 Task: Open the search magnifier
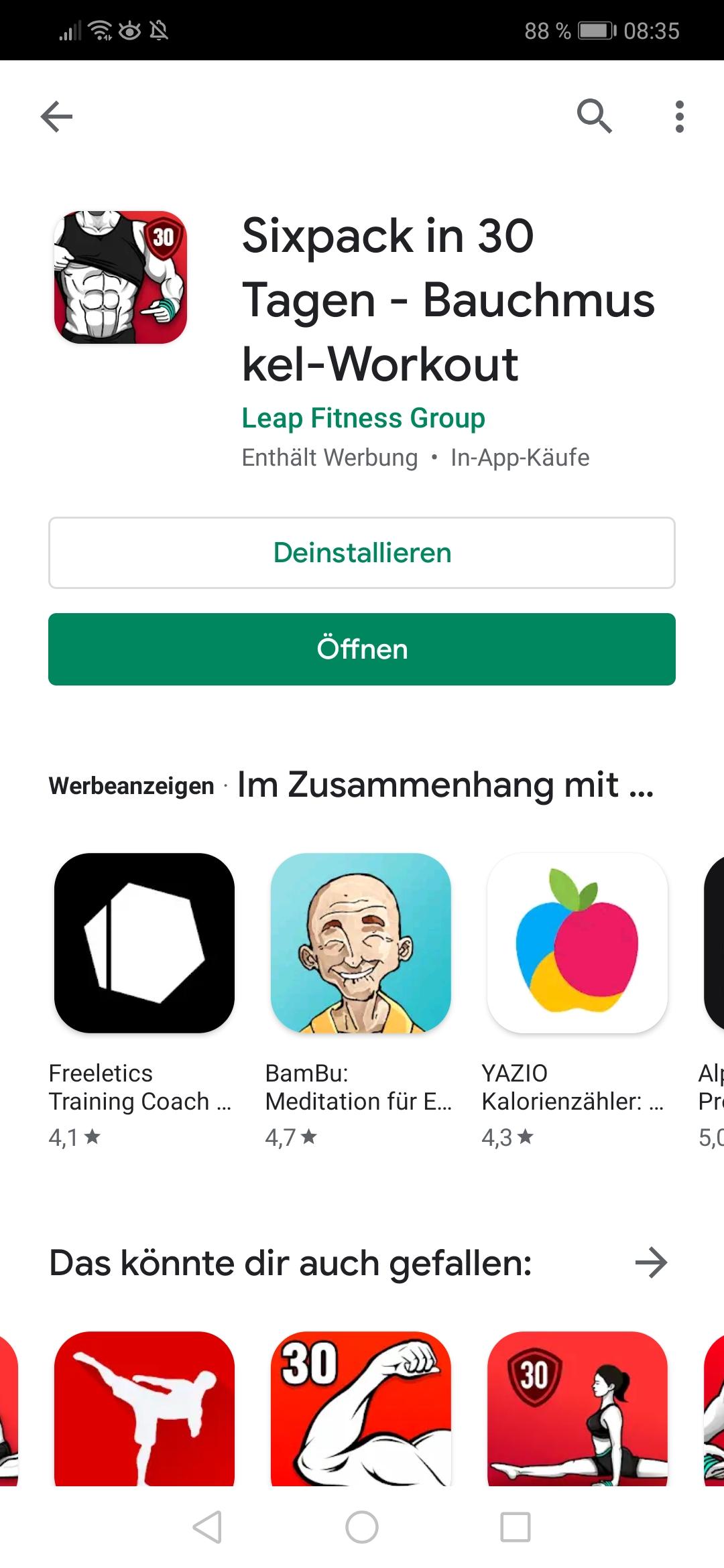click(x=594, y=117)
